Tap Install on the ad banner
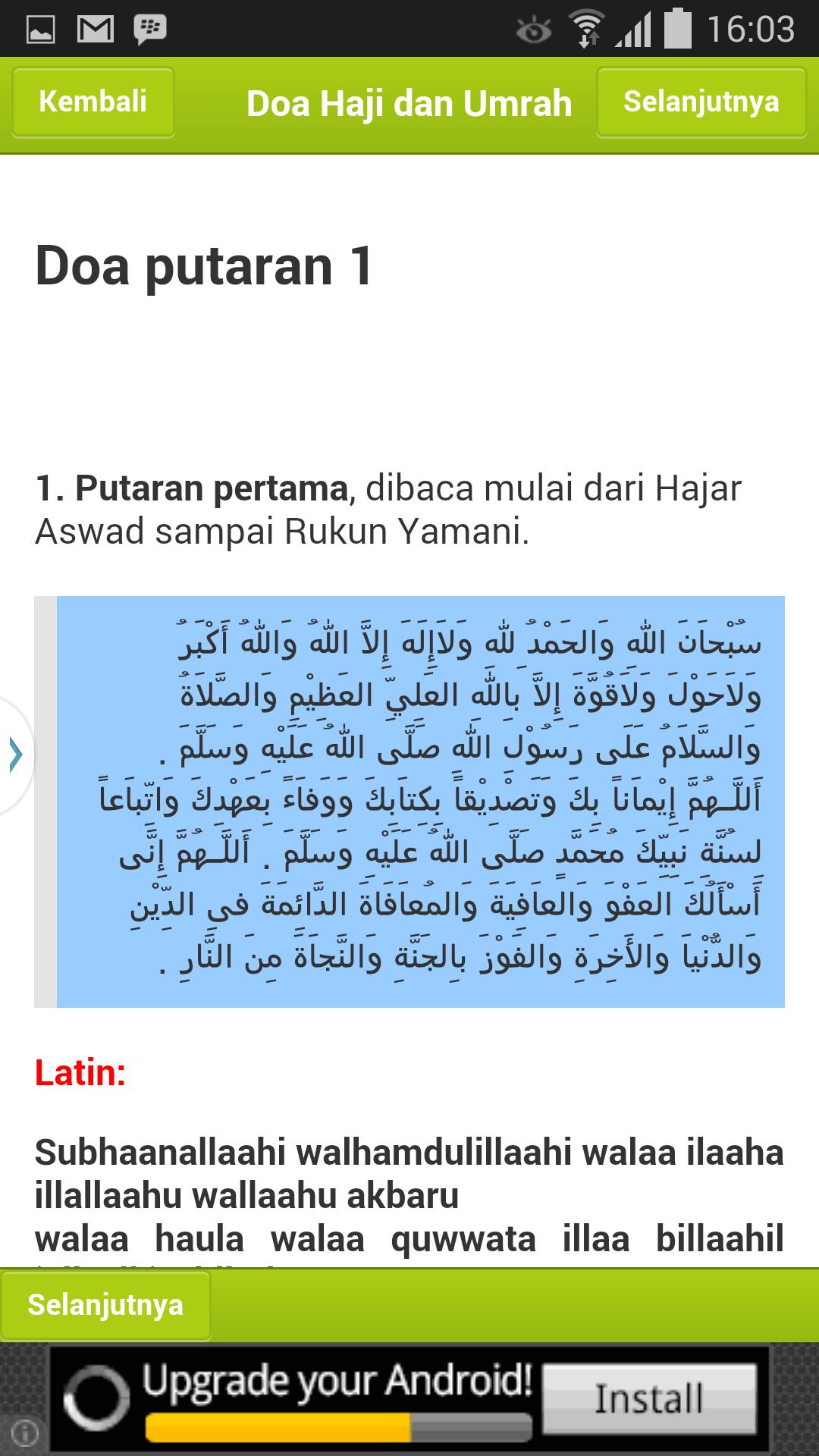Screen dimensions: 819x1456 (651, 1399)
